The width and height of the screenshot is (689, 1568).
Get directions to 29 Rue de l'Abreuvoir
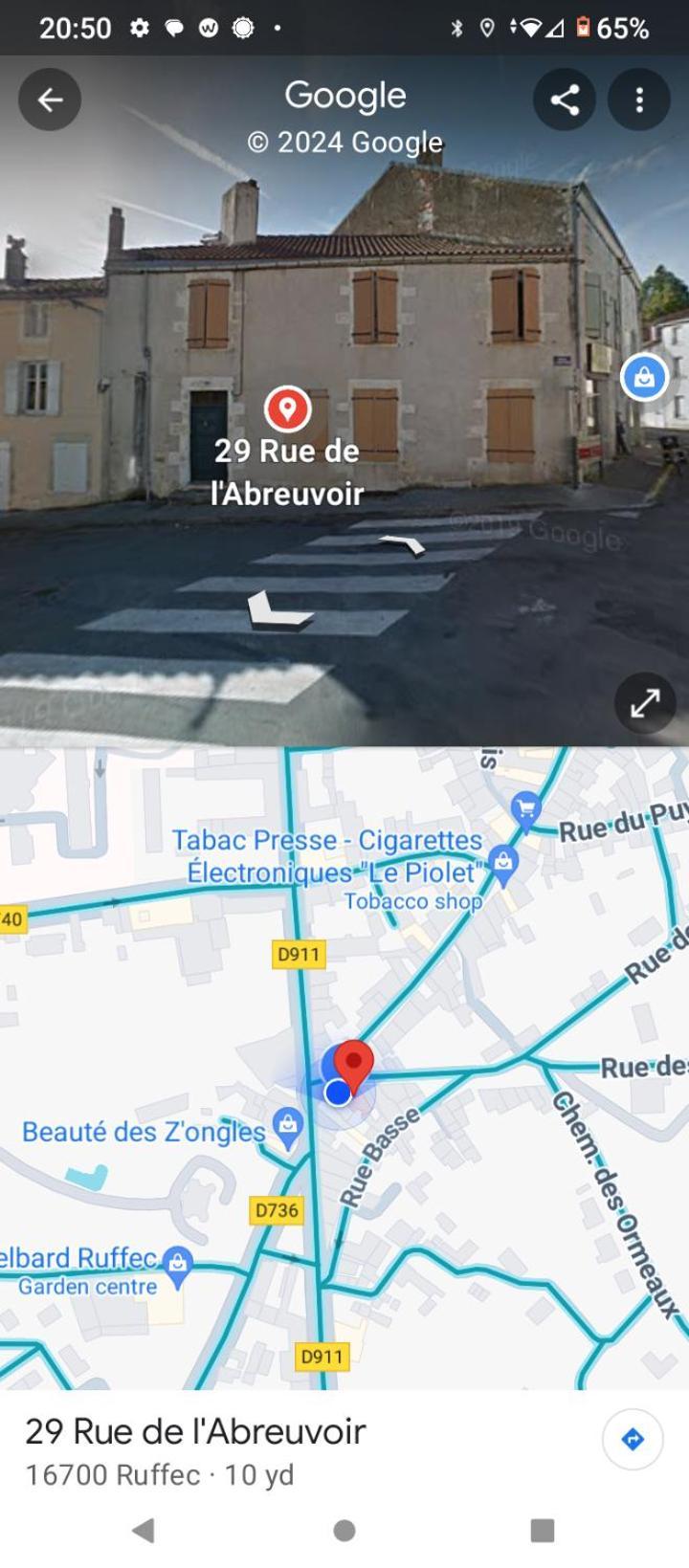tap(633, 1439)
